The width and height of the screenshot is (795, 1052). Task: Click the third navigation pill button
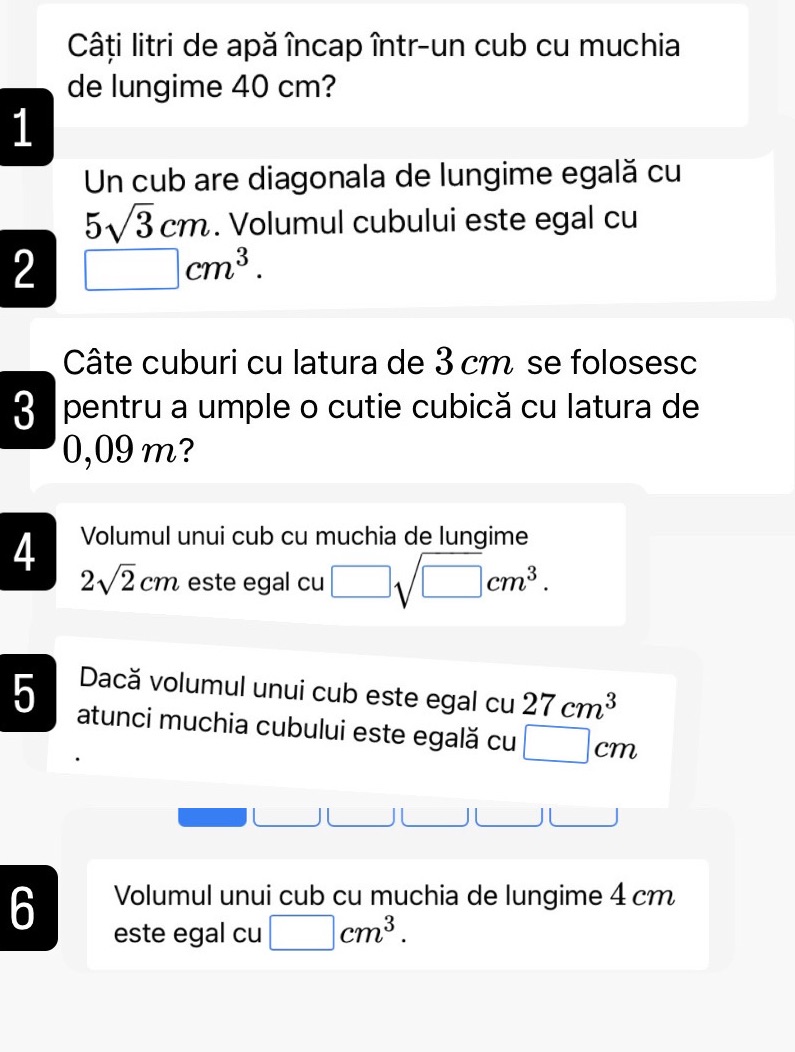click(x=360, y=815)
